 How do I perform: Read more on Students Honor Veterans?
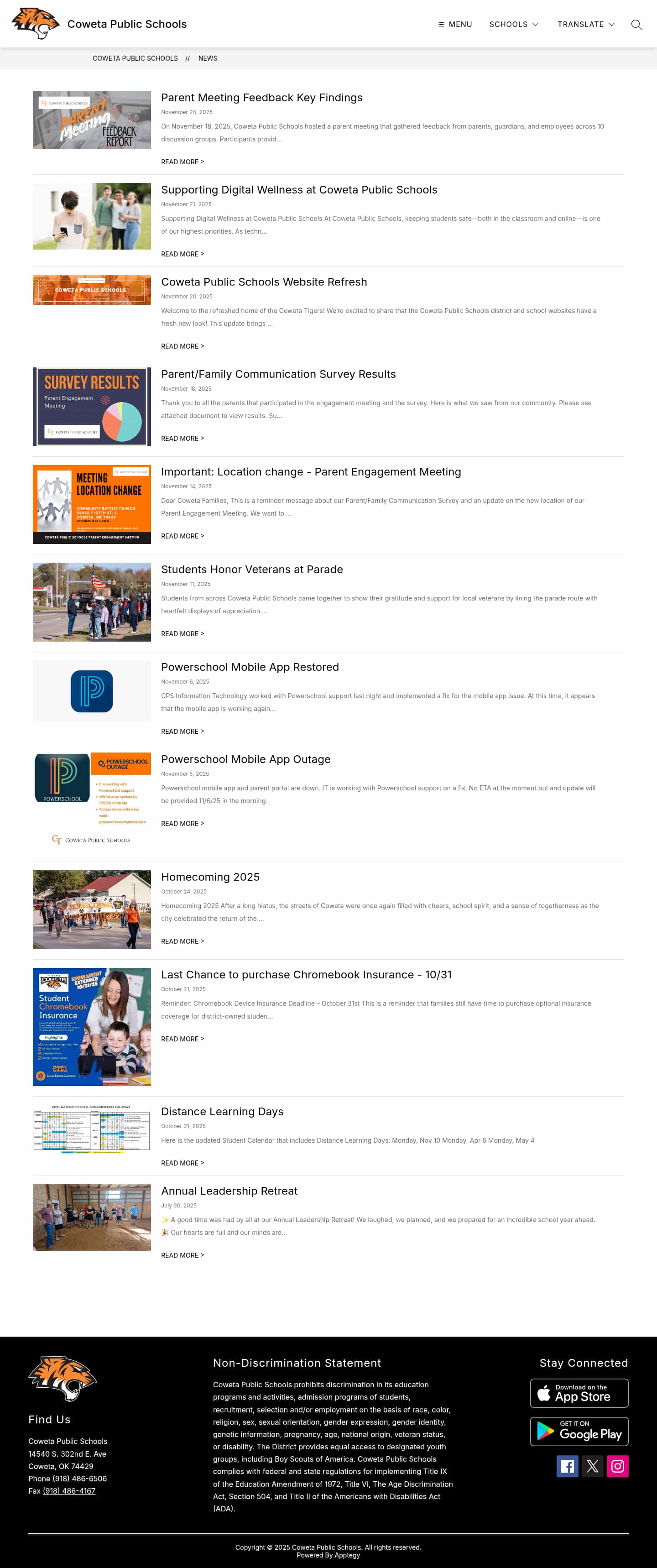(x=182, y=634)
